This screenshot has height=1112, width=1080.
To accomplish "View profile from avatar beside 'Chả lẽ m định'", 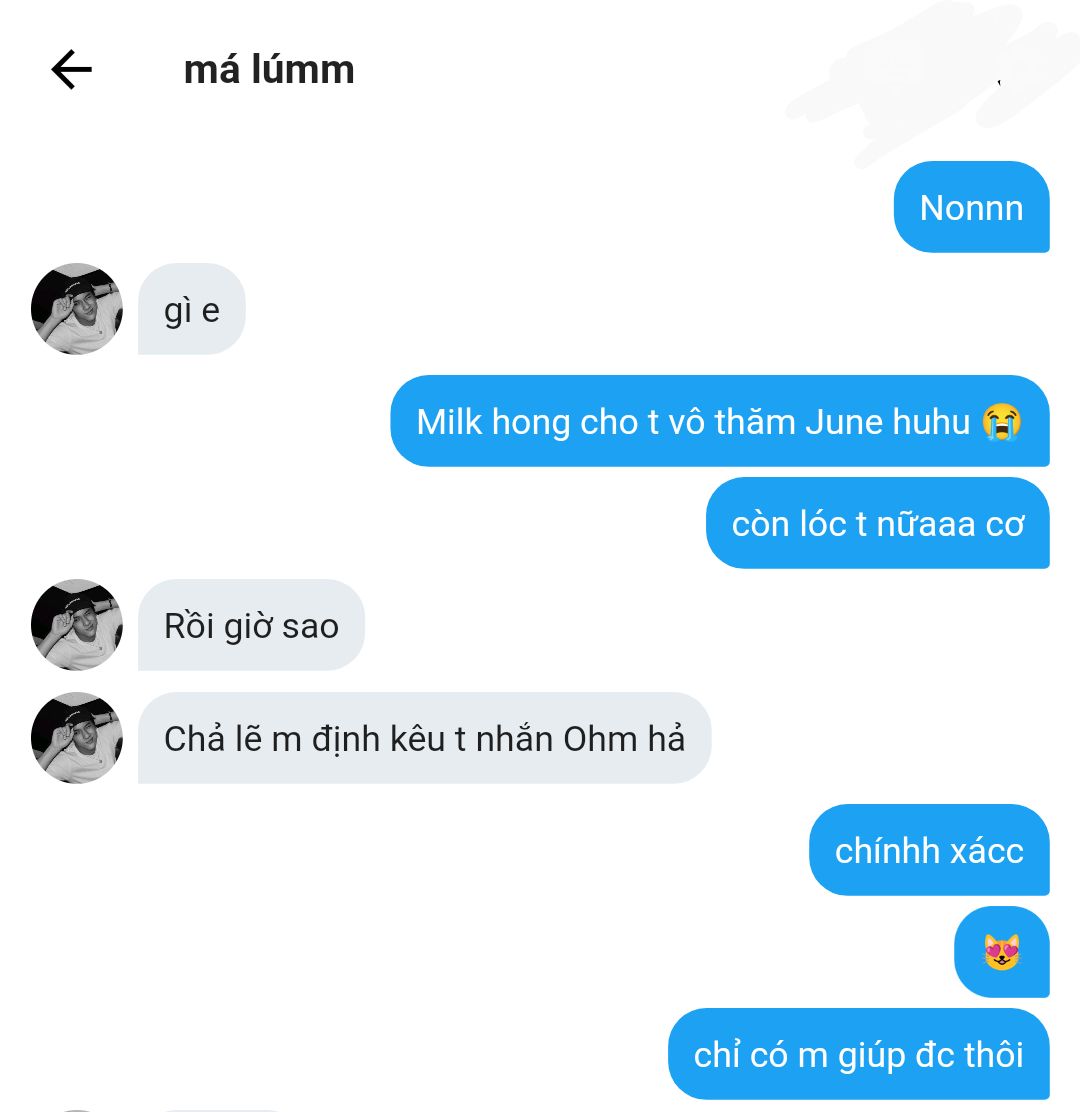I will [x=77, y=738].
